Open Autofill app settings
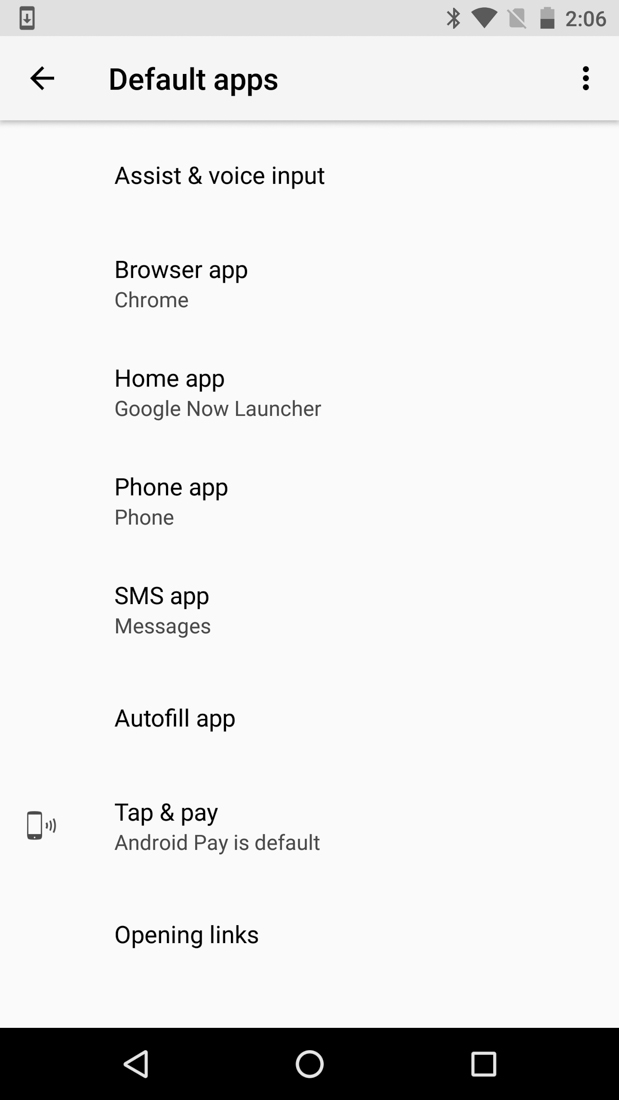This screenshot has height=1100, width=619. (175, 718)
